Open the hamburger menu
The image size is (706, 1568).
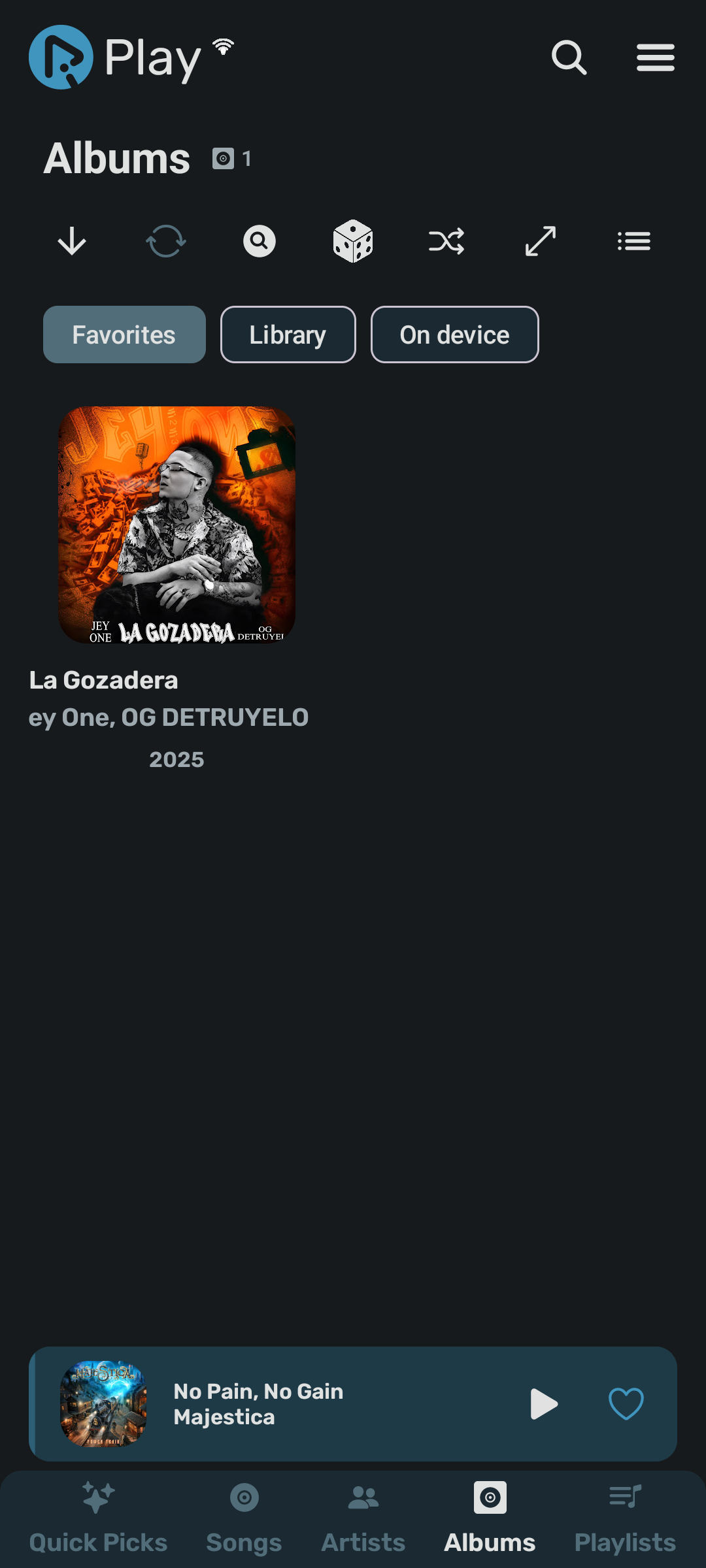point(655,58)
